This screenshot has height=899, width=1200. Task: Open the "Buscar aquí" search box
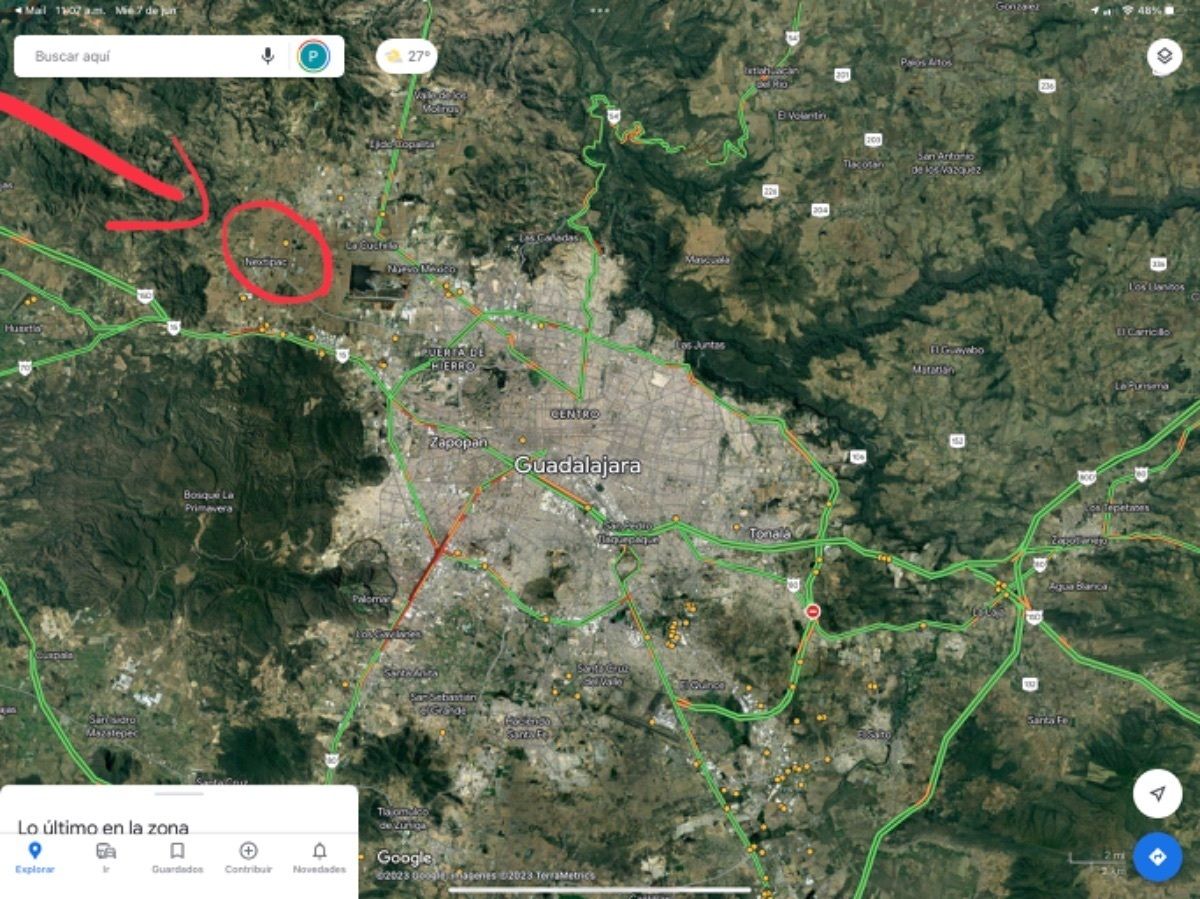(140, 56)
